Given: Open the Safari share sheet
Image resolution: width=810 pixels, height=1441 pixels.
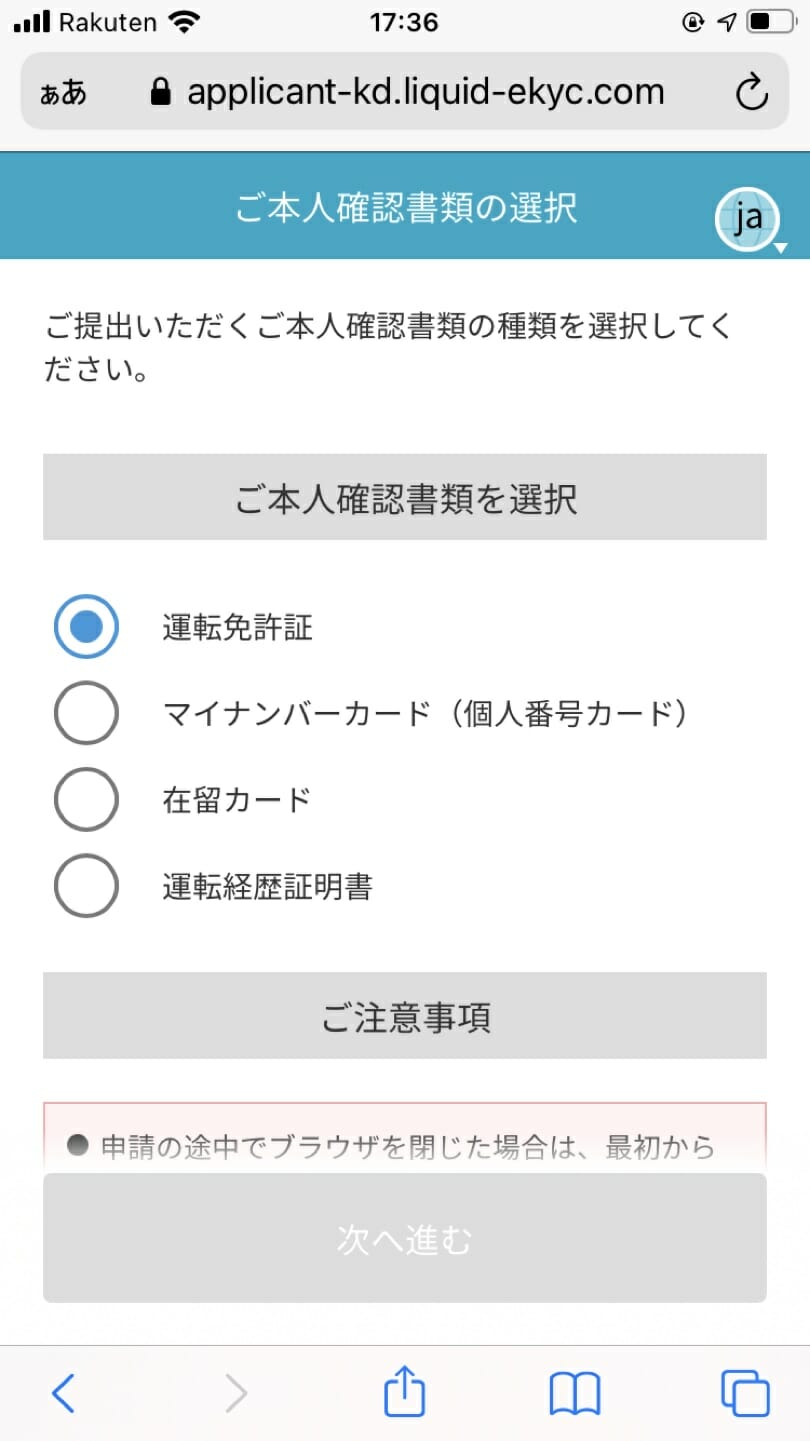Looking at the screenshot, I should point(405,1390).
